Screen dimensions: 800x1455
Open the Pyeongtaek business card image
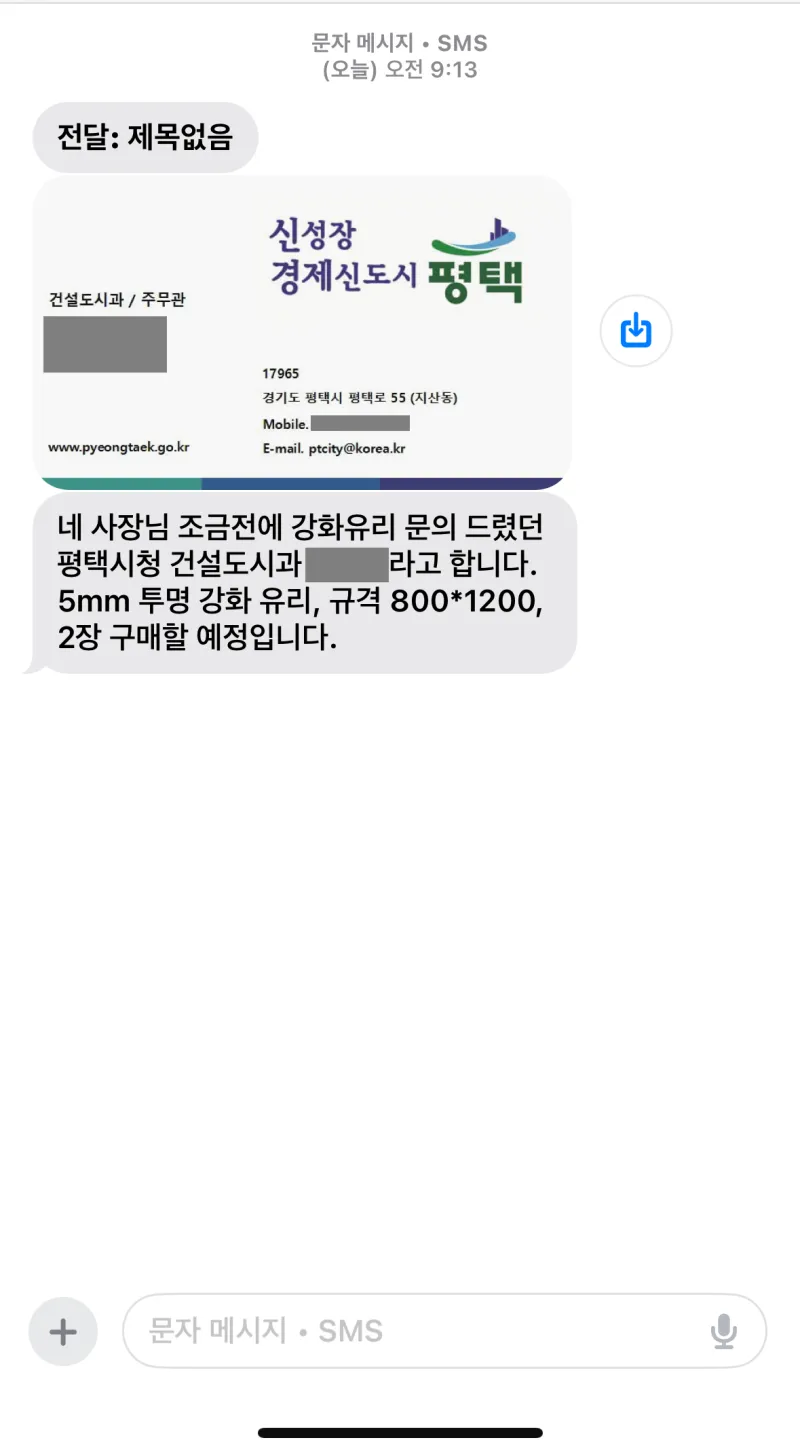tap(302, 332)
